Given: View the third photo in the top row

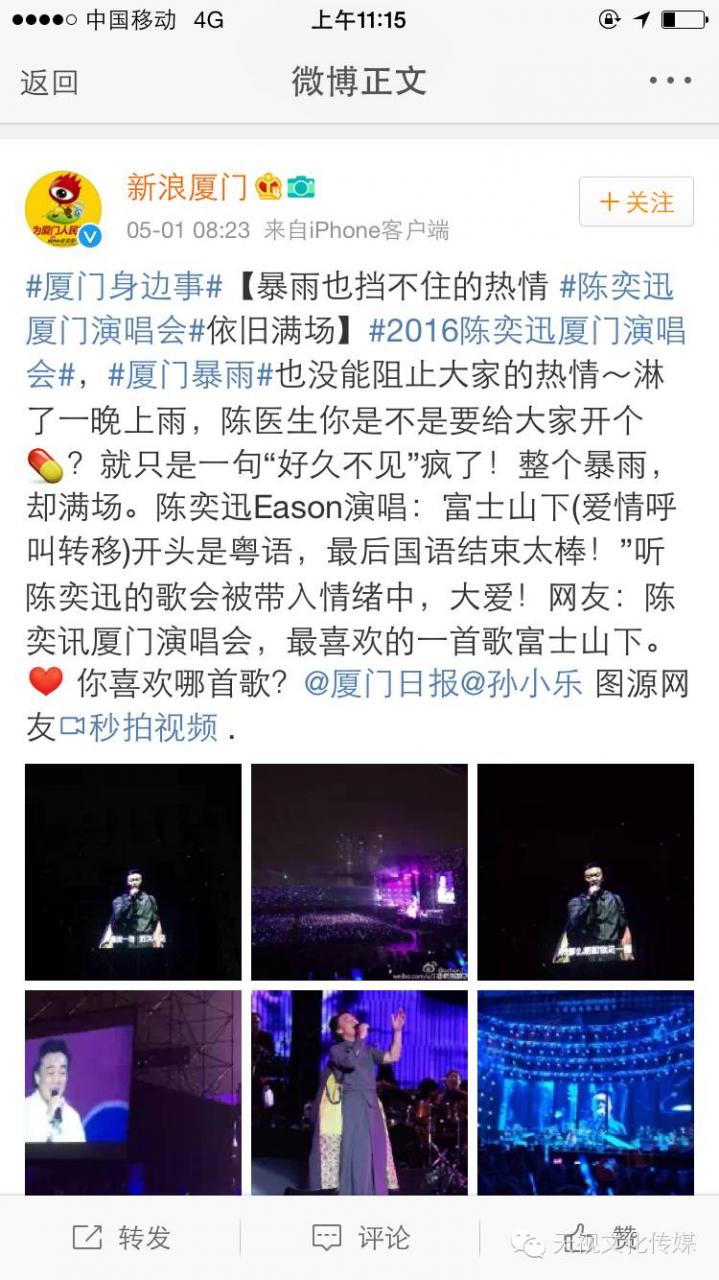Looking at the screenshot, I should (x=585, y=872).
